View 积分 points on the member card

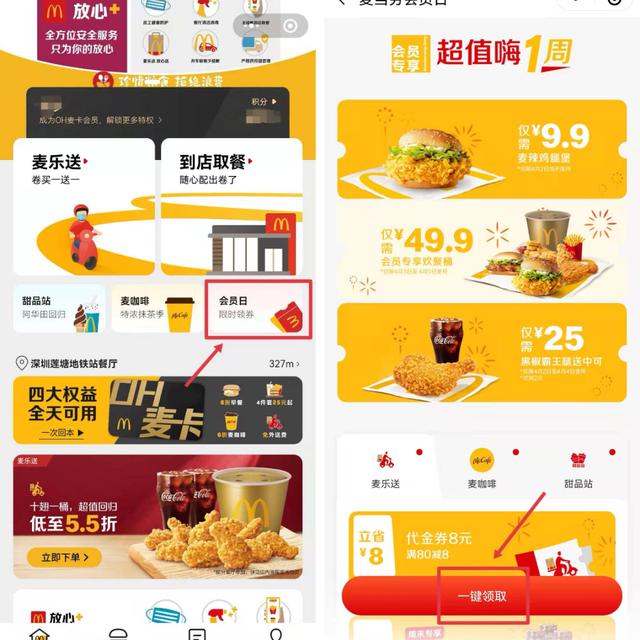[264, 101]
